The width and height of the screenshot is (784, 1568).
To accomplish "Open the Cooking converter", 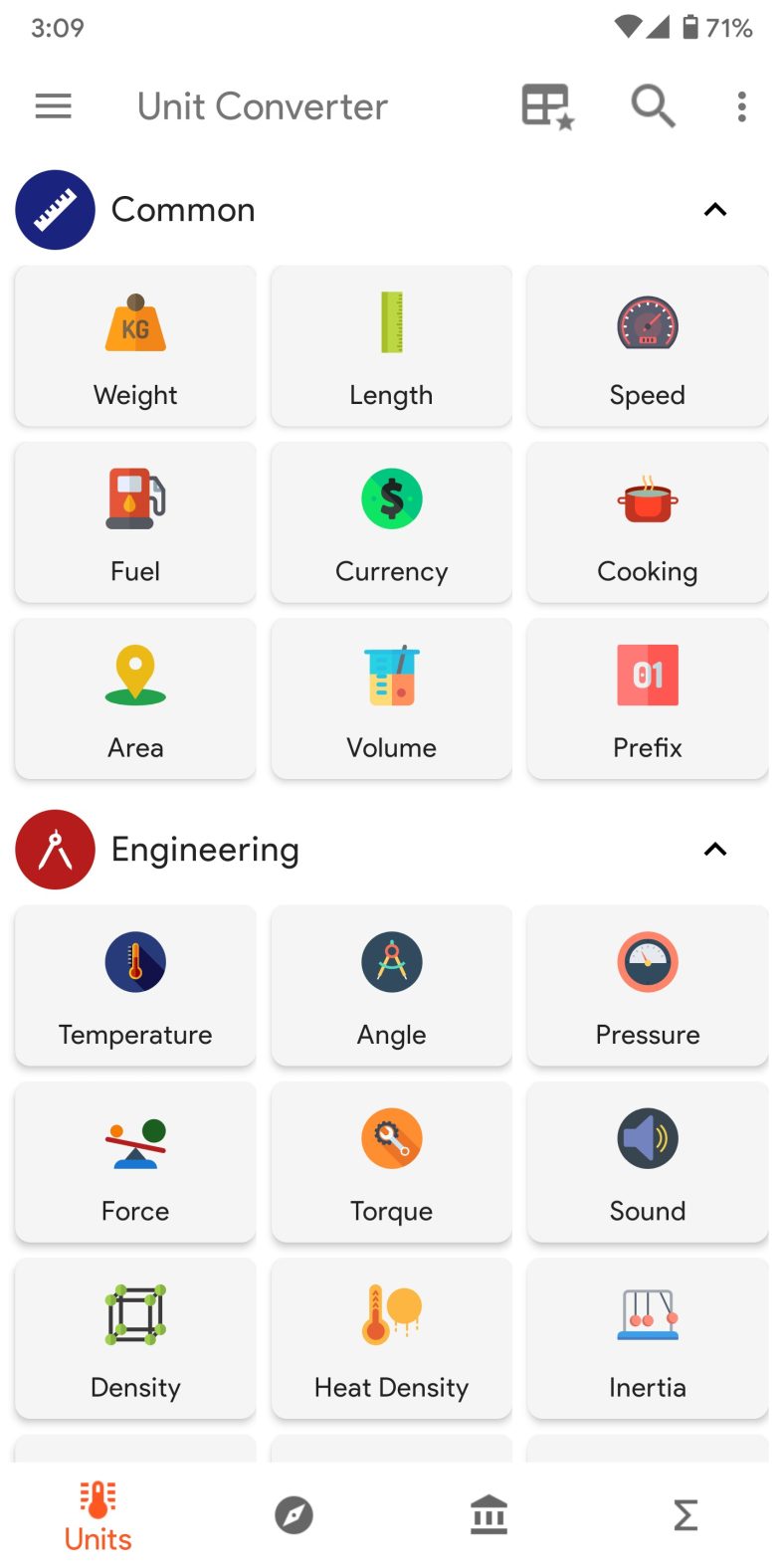I will point(647,522).
